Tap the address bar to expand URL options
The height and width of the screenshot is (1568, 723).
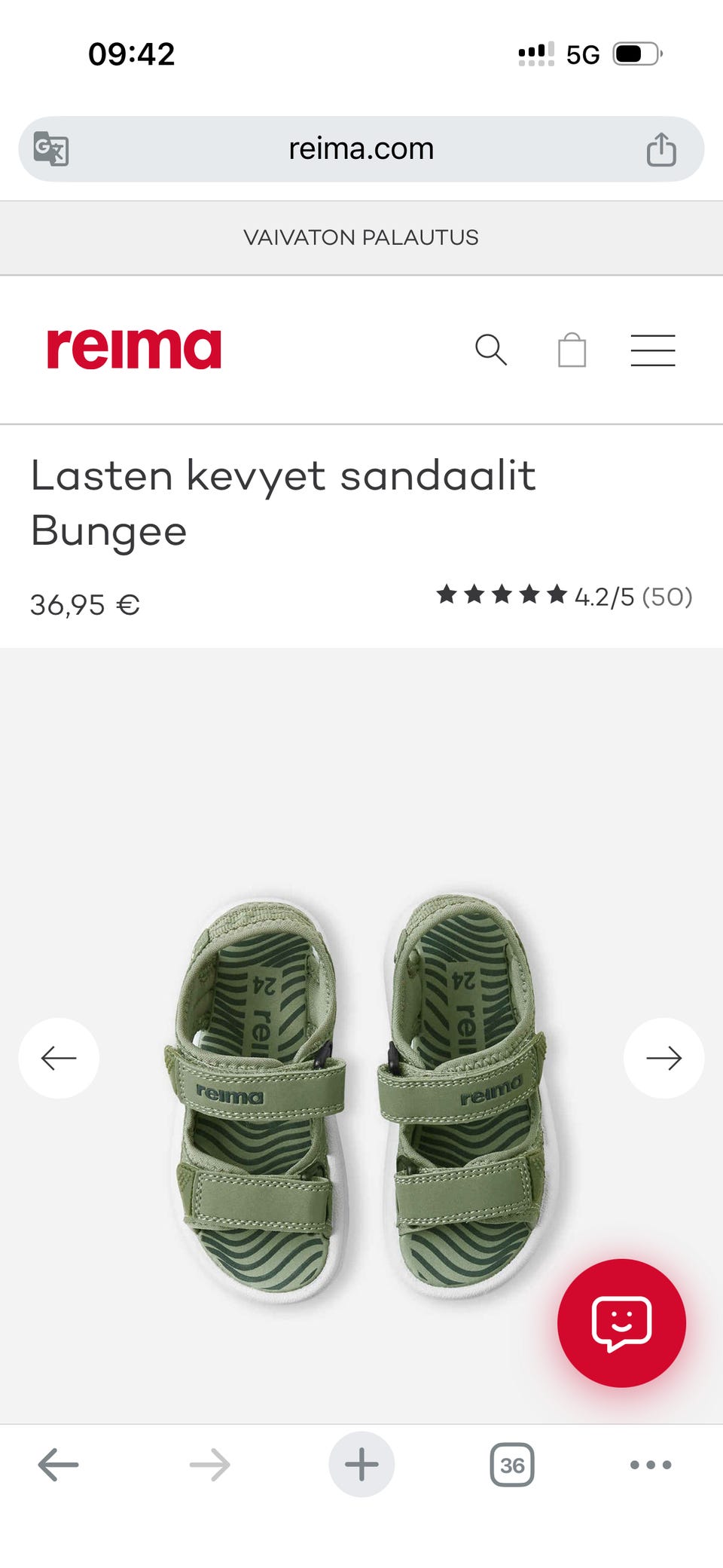(361, 148)
